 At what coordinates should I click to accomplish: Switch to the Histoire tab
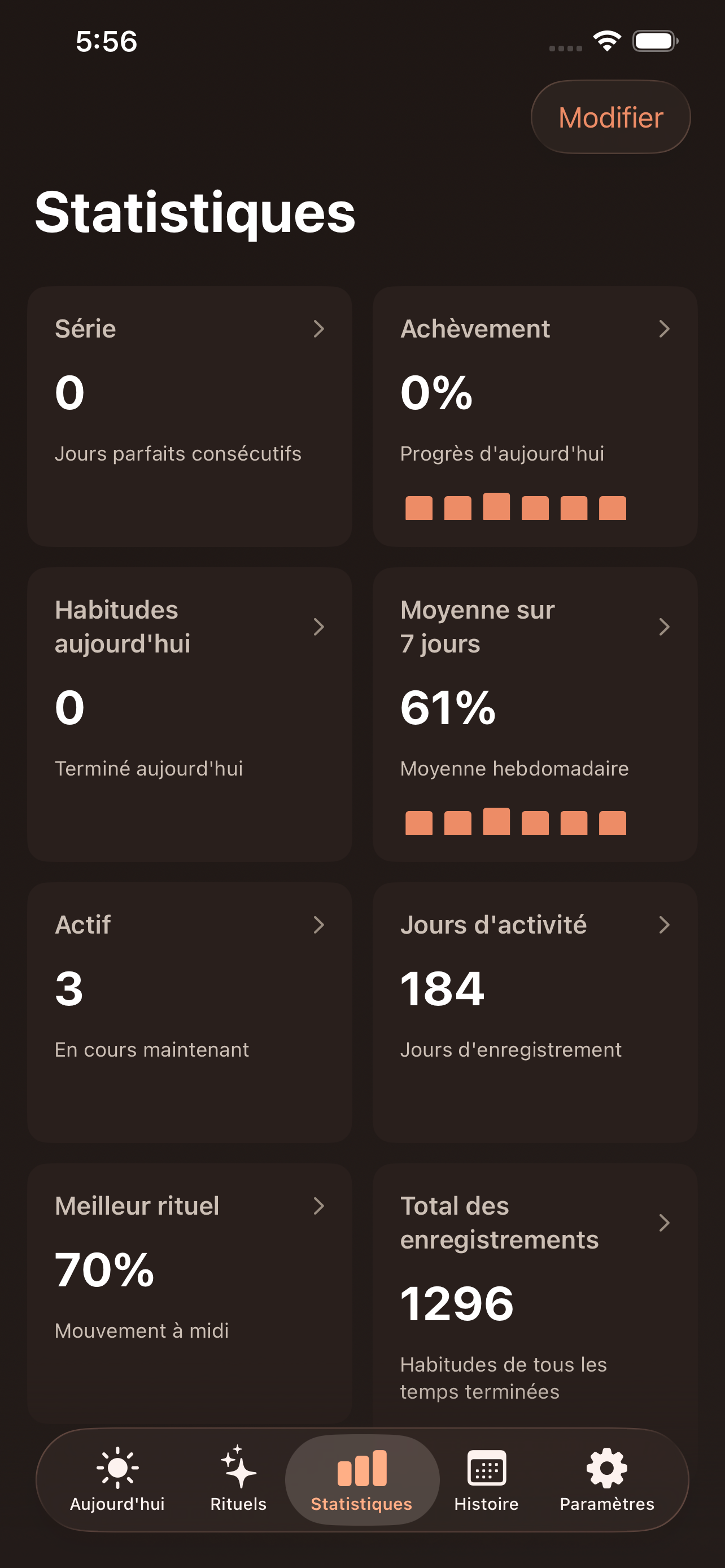[x=486, y=1479]
